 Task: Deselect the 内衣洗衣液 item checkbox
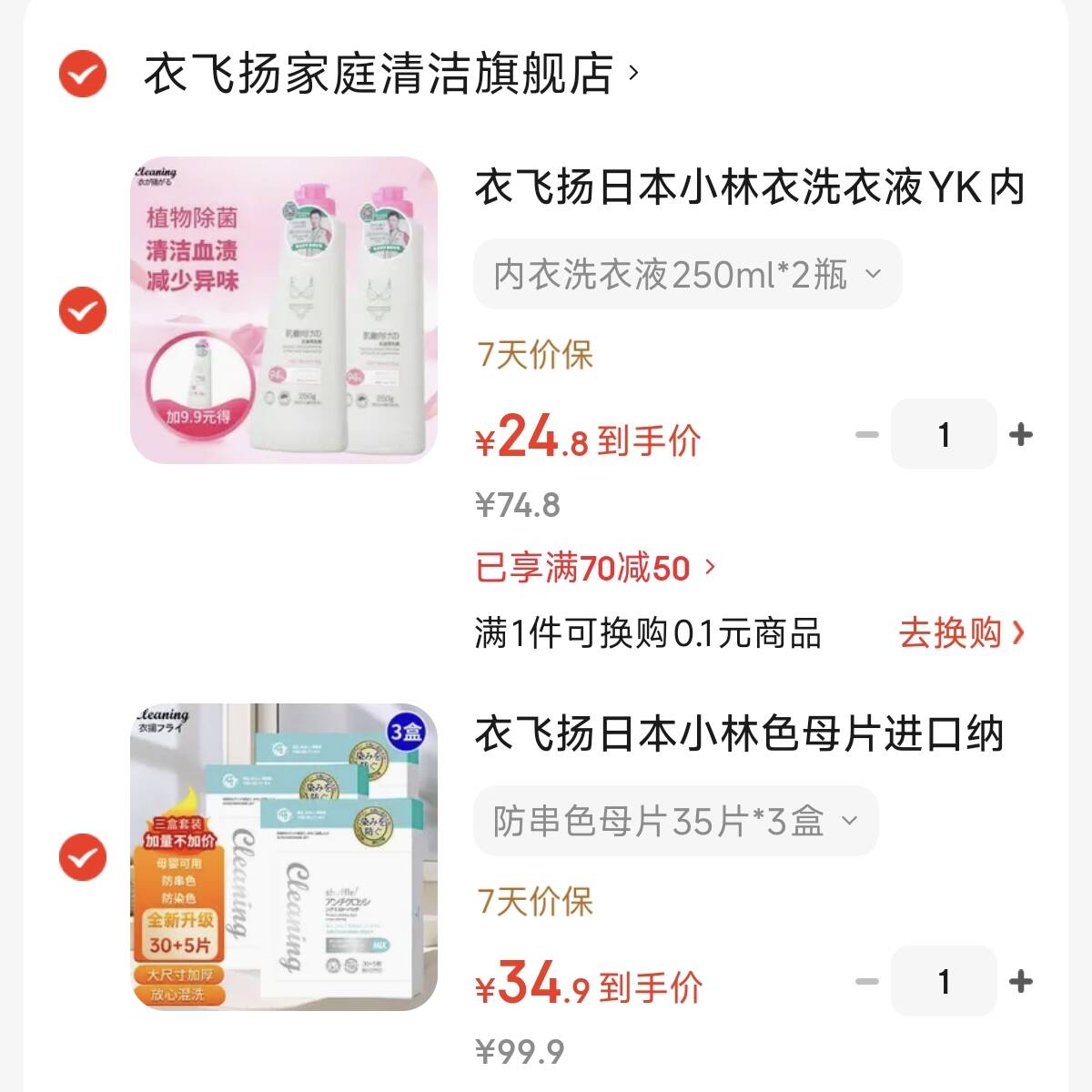pos(83,310)
